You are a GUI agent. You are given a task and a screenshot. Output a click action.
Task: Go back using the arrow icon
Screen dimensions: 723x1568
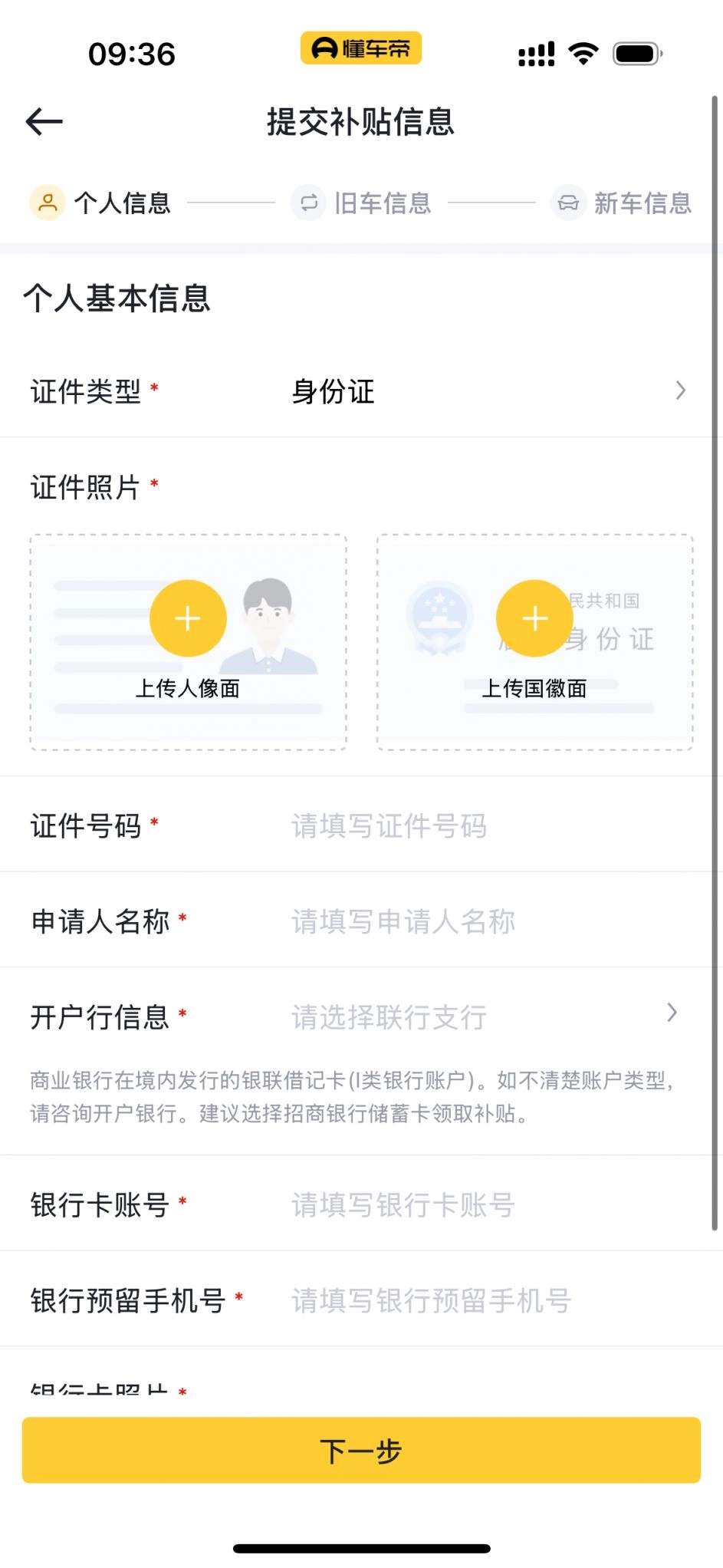click(44, 121)
